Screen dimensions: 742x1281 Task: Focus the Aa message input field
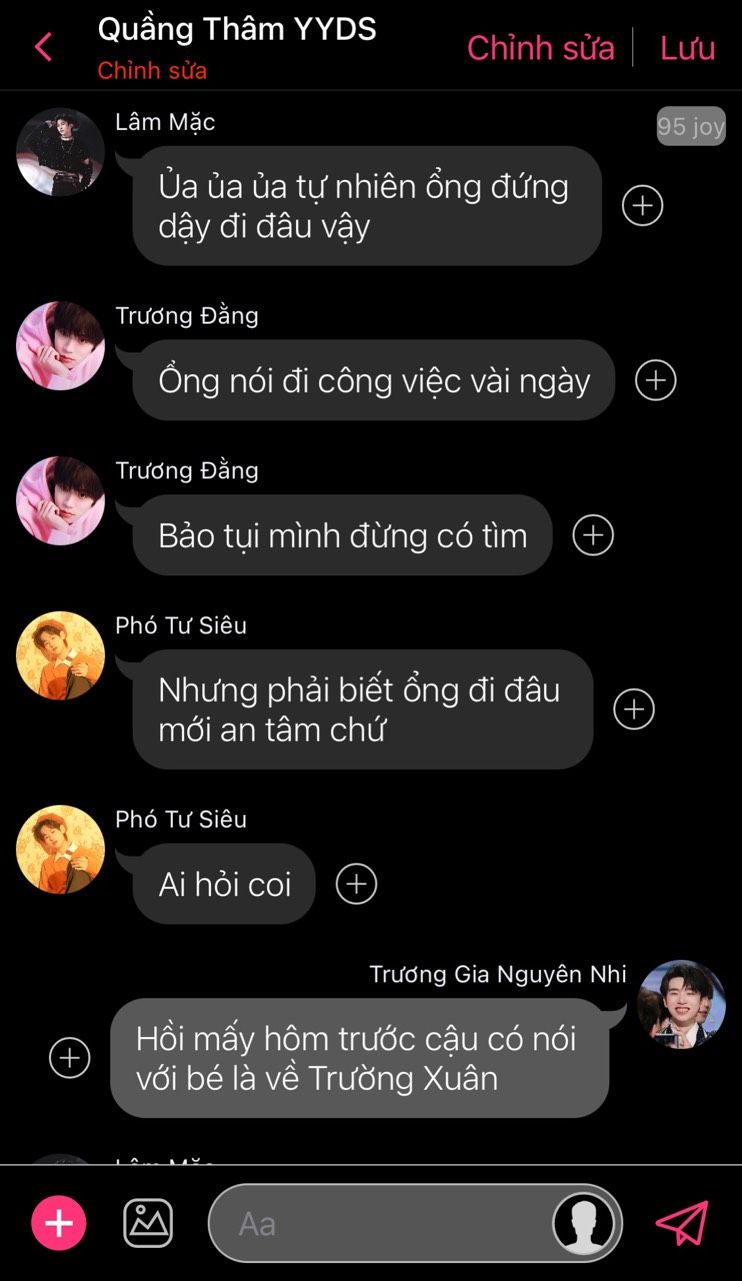380,1223
